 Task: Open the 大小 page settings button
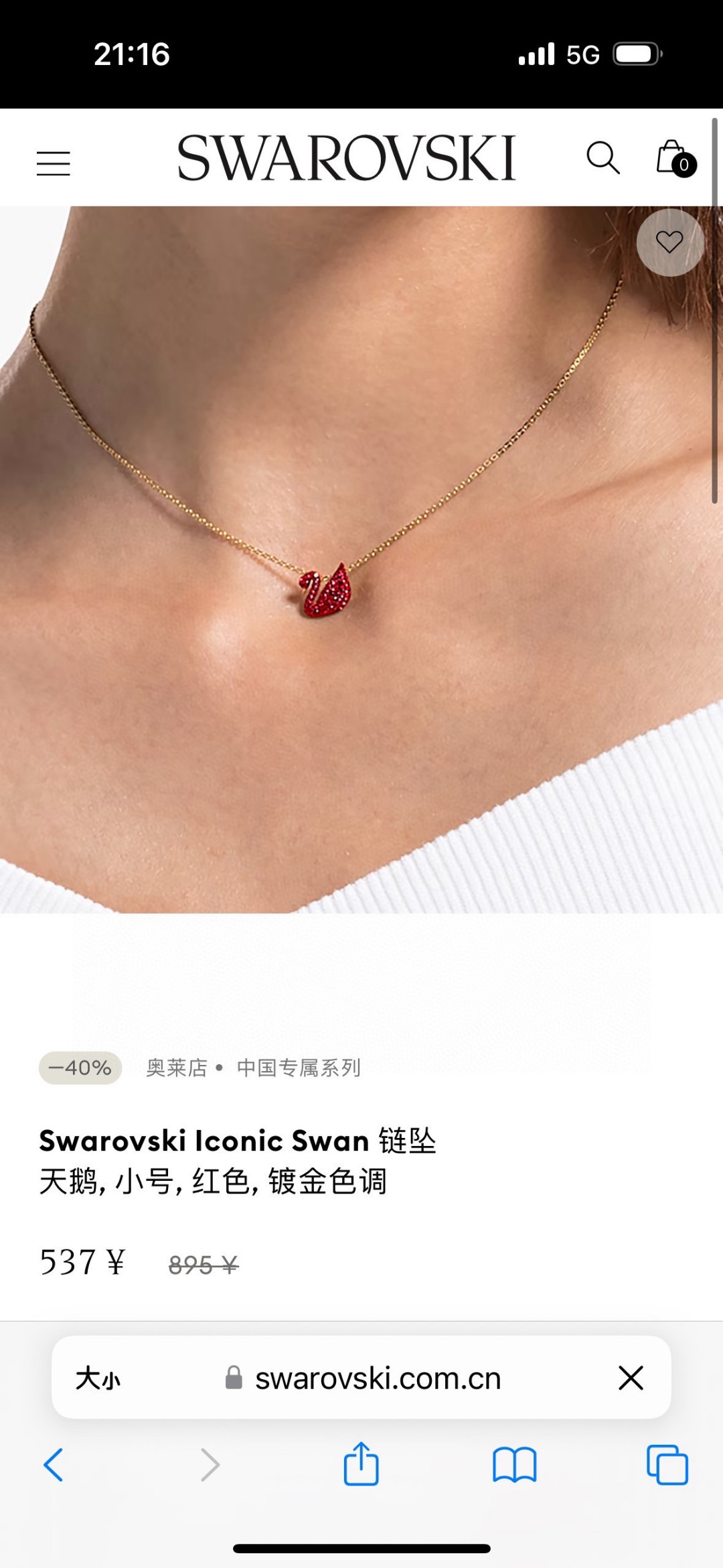point(98,1379)
